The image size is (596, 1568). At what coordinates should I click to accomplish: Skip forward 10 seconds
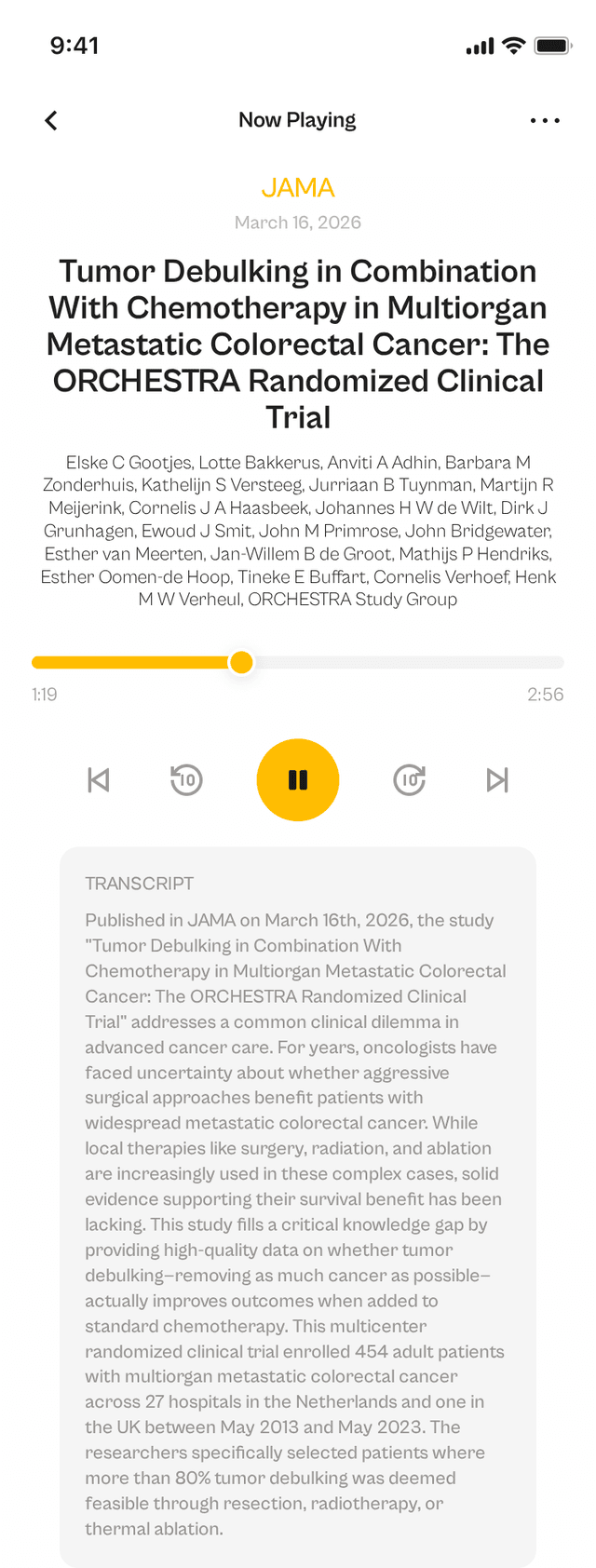point(410,780)
